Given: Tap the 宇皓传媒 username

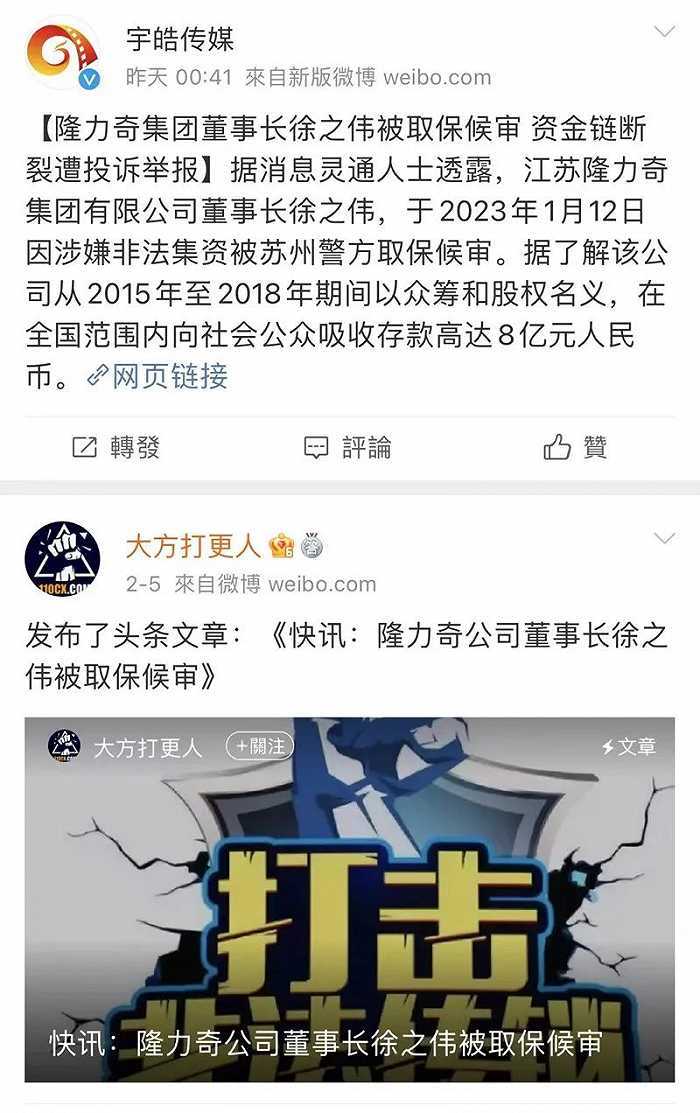Looking at the screenshot, I should coord(180,39).
